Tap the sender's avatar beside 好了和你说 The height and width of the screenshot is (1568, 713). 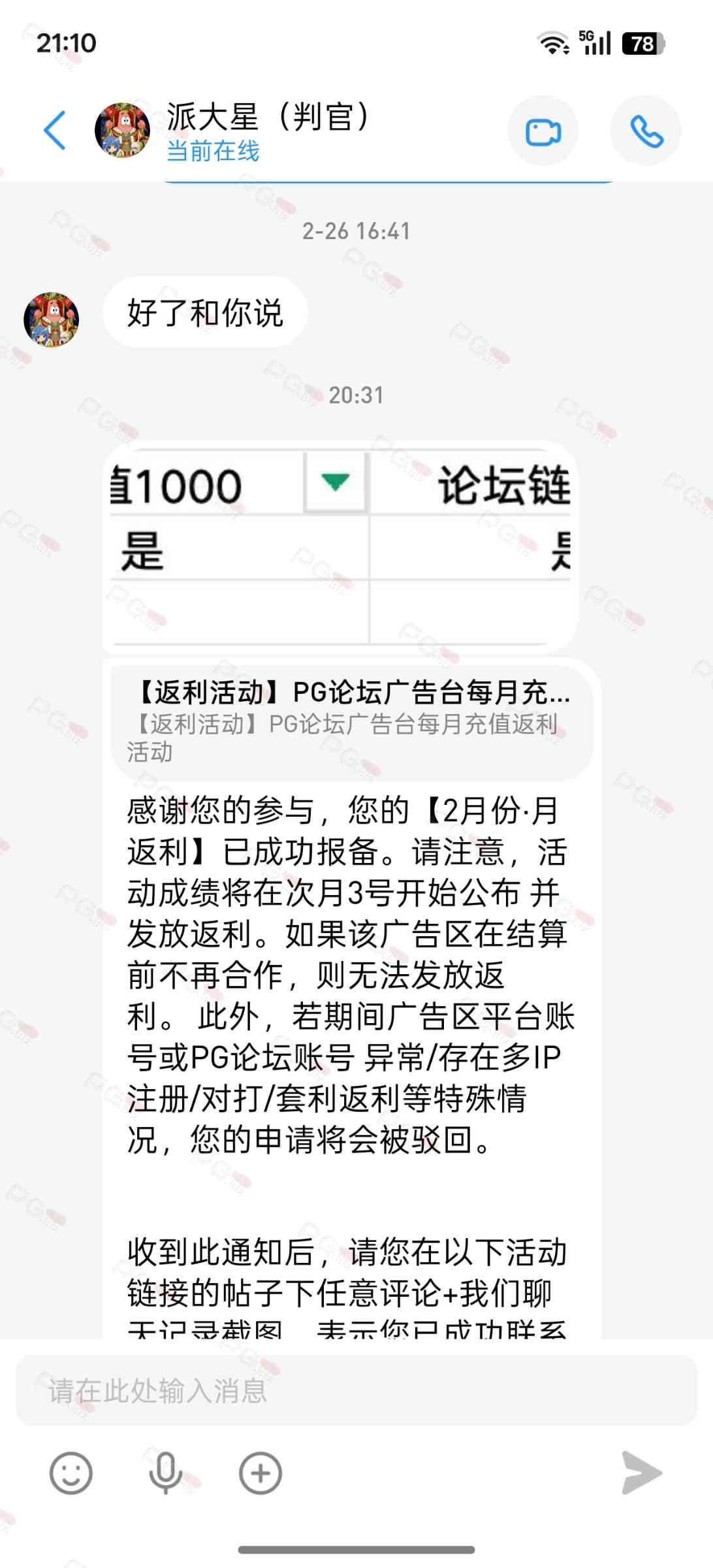(51, 319)
